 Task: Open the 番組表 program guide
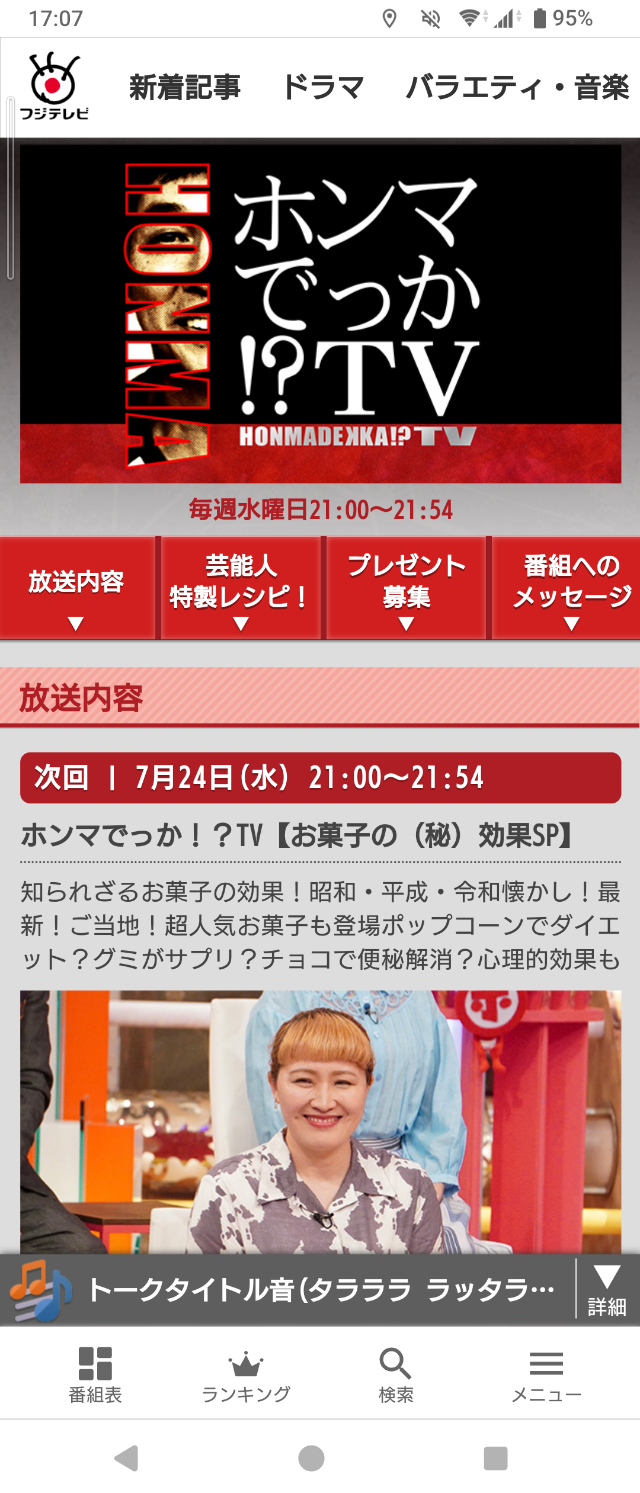click(x=95, y=1375)
